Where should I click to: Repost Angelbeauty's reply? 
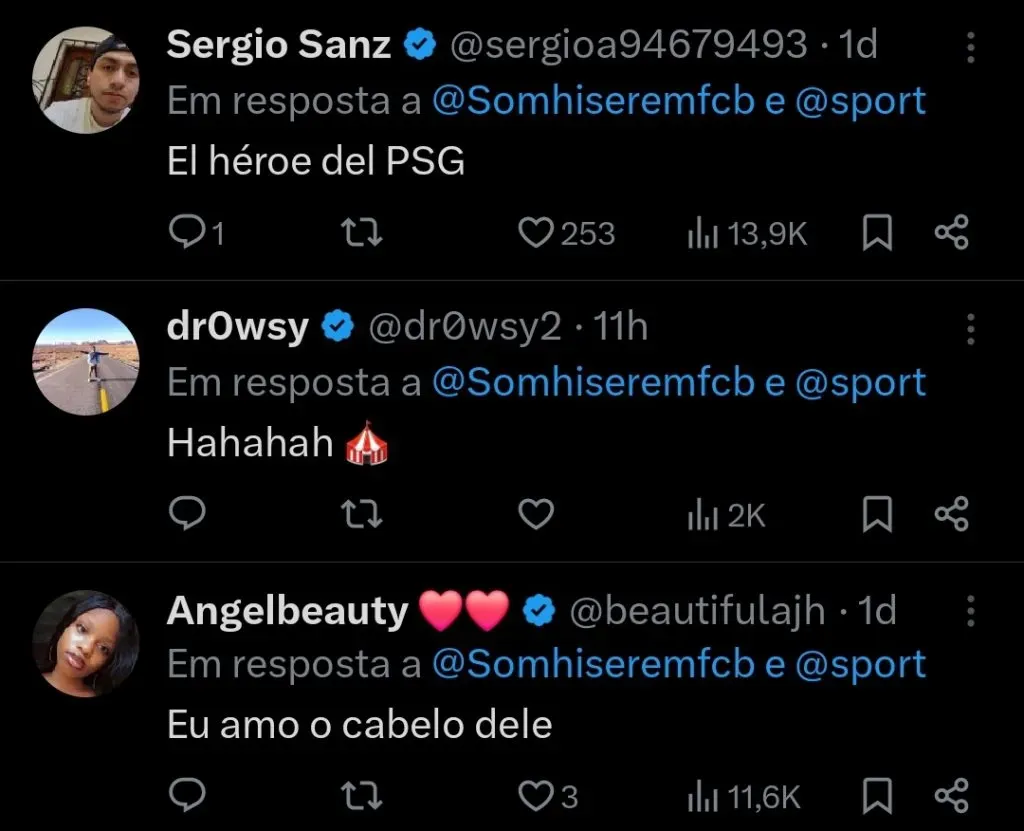point(361,796)
